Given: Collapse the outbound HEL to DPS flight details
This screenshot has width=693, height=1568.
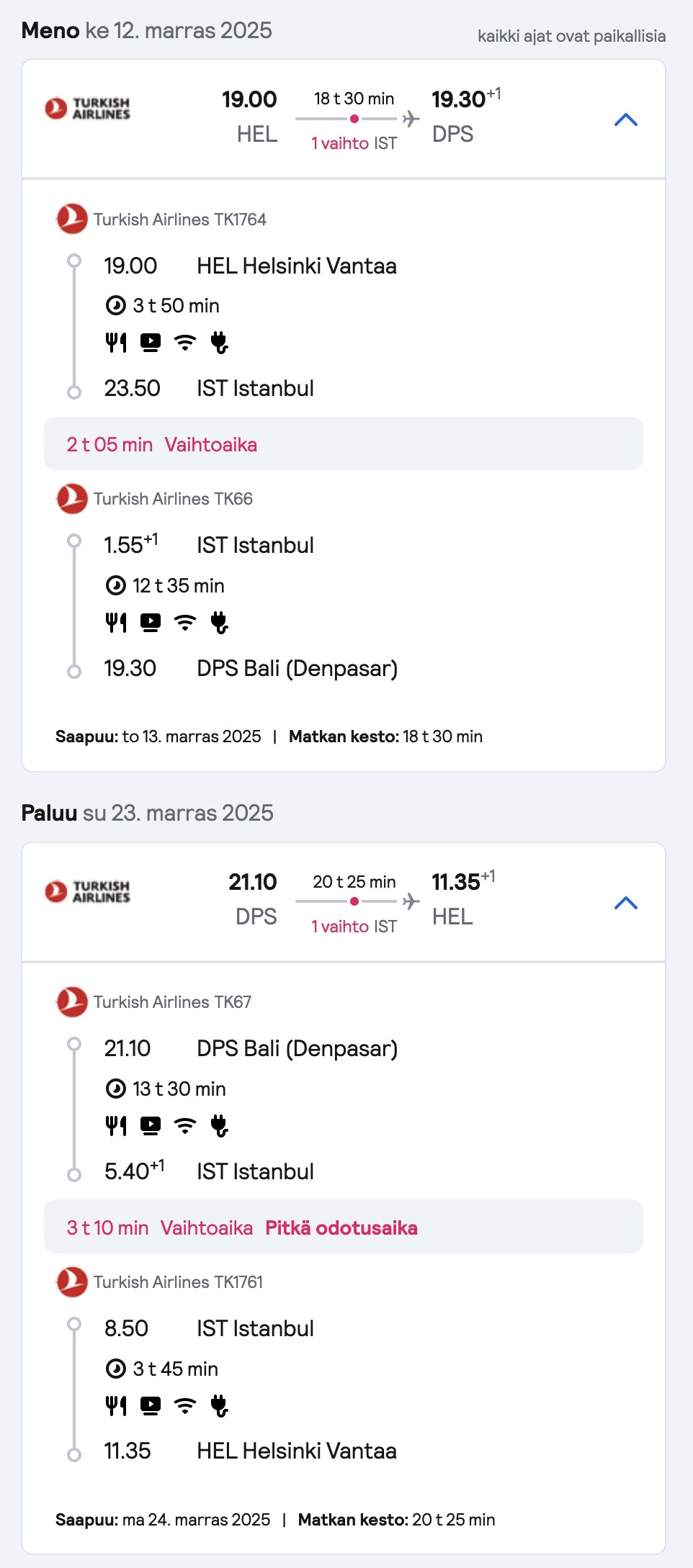Looking at the screenshot, I should [x=626, y=120].
